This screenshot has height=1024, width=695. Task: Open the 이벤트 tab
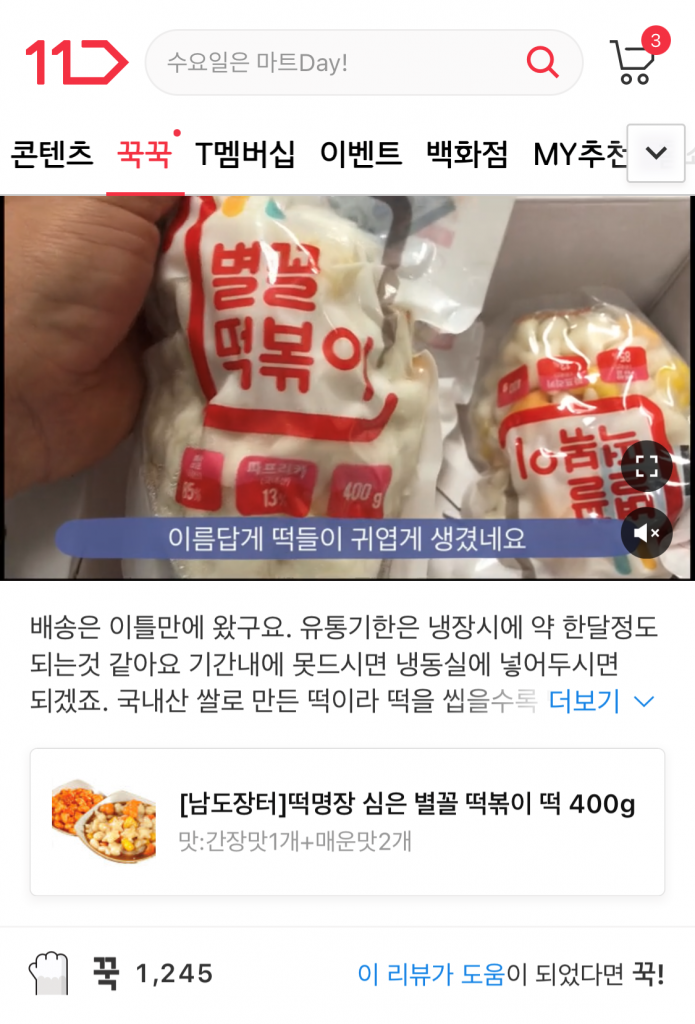(x=361, y=154)
